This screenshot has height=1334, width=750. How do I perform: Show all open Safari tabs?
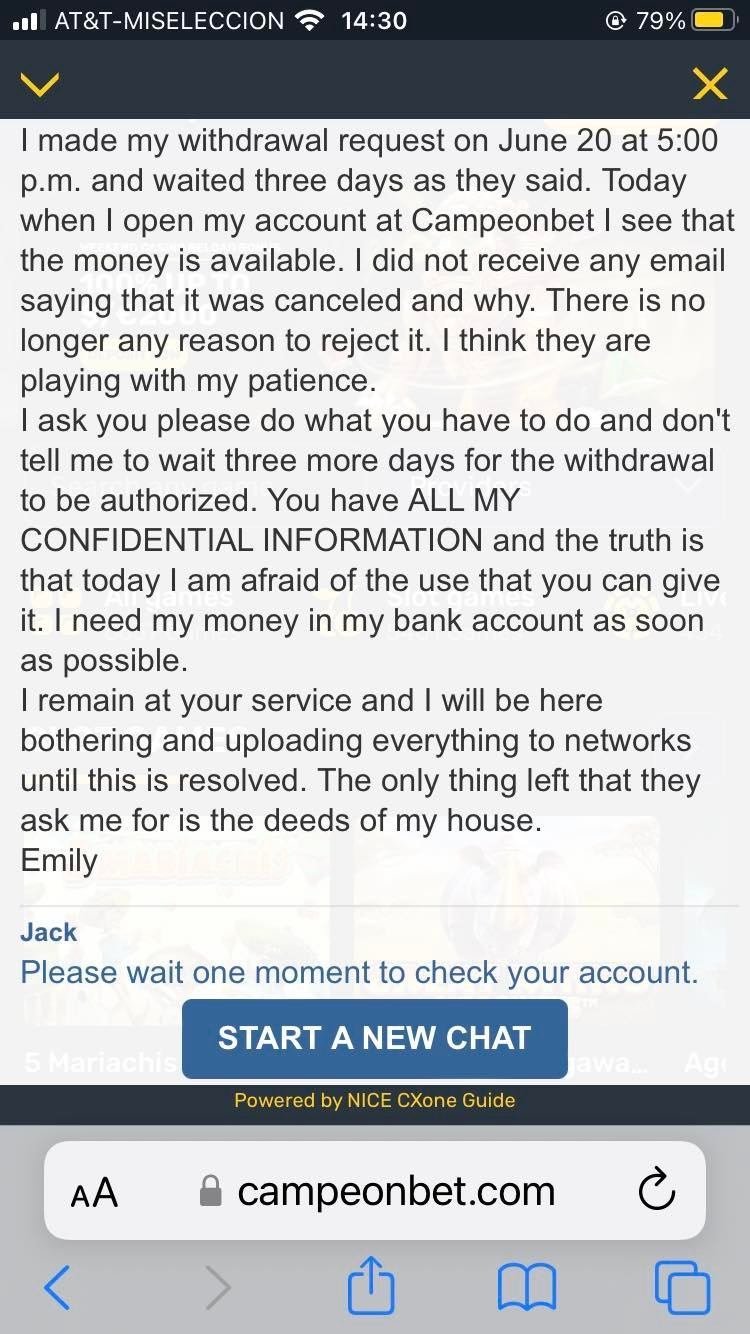click(682, 1287)
